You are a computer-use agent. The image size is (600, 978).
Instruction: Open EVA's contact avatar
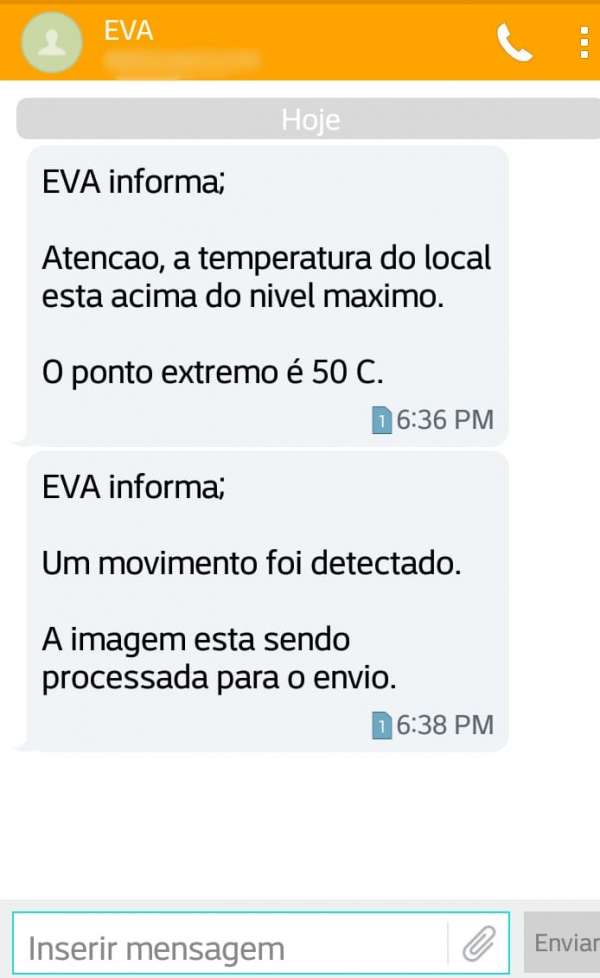point(52,42)
